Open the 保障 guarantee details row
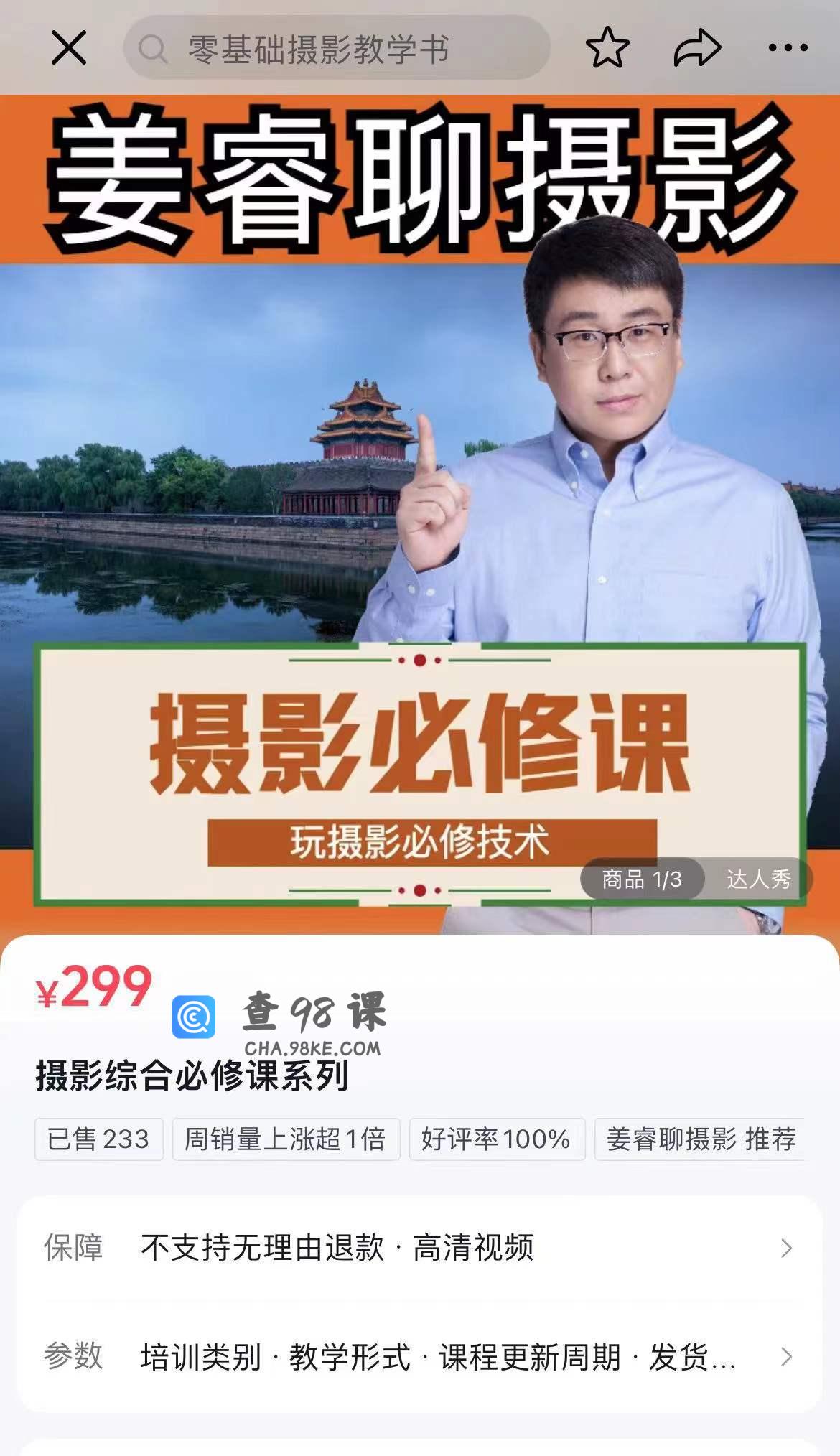This screenshot has height=1456, width=840. (419, 1248)
